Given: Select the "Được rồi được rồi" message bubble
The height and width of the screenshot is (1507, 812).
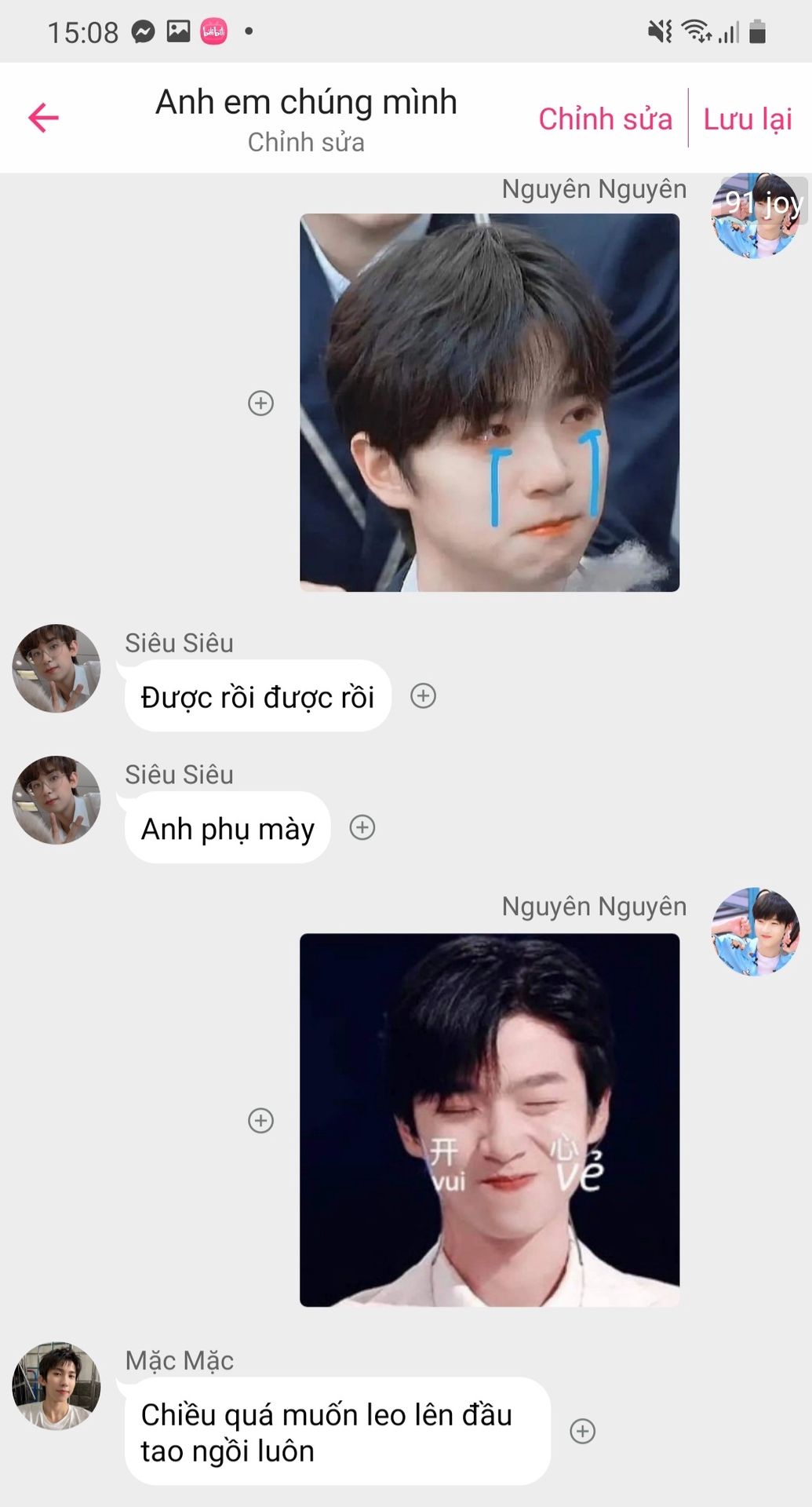Looking at the screenshot, I should click(x=257, y=696).
